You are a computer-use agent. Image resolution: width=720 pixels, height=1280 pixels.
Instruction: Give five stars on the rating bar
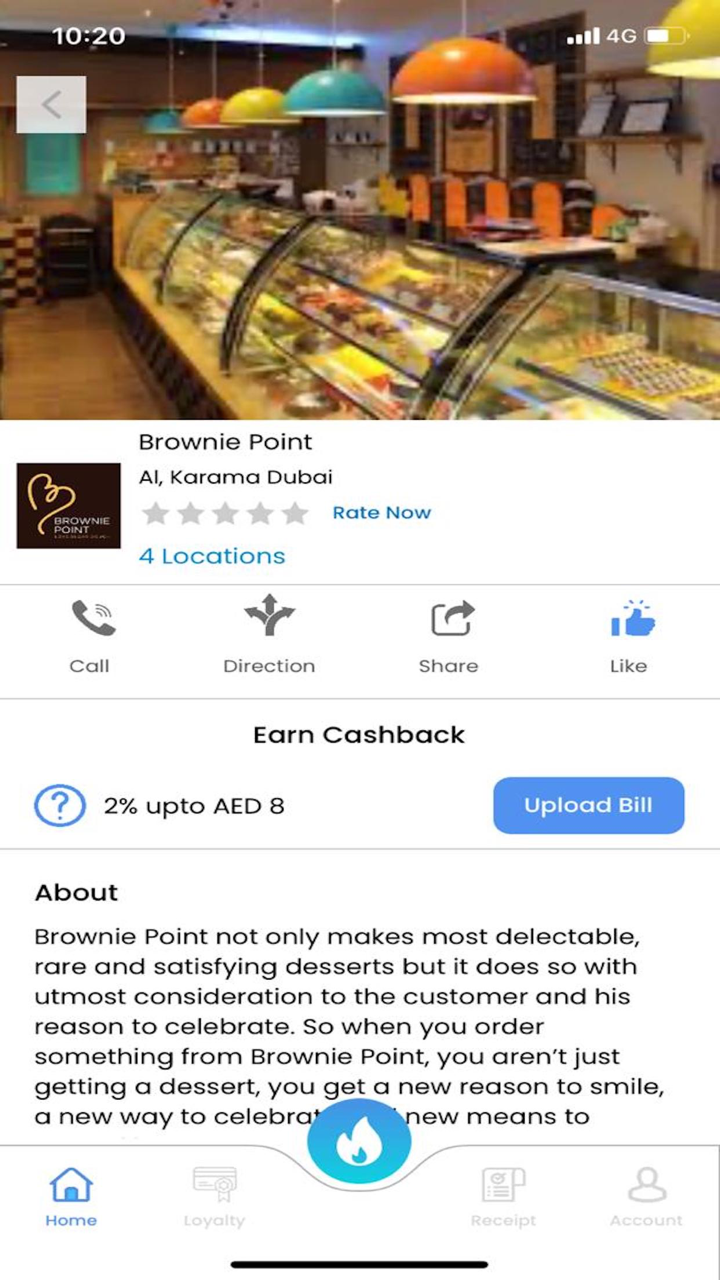tap(295, 512)
